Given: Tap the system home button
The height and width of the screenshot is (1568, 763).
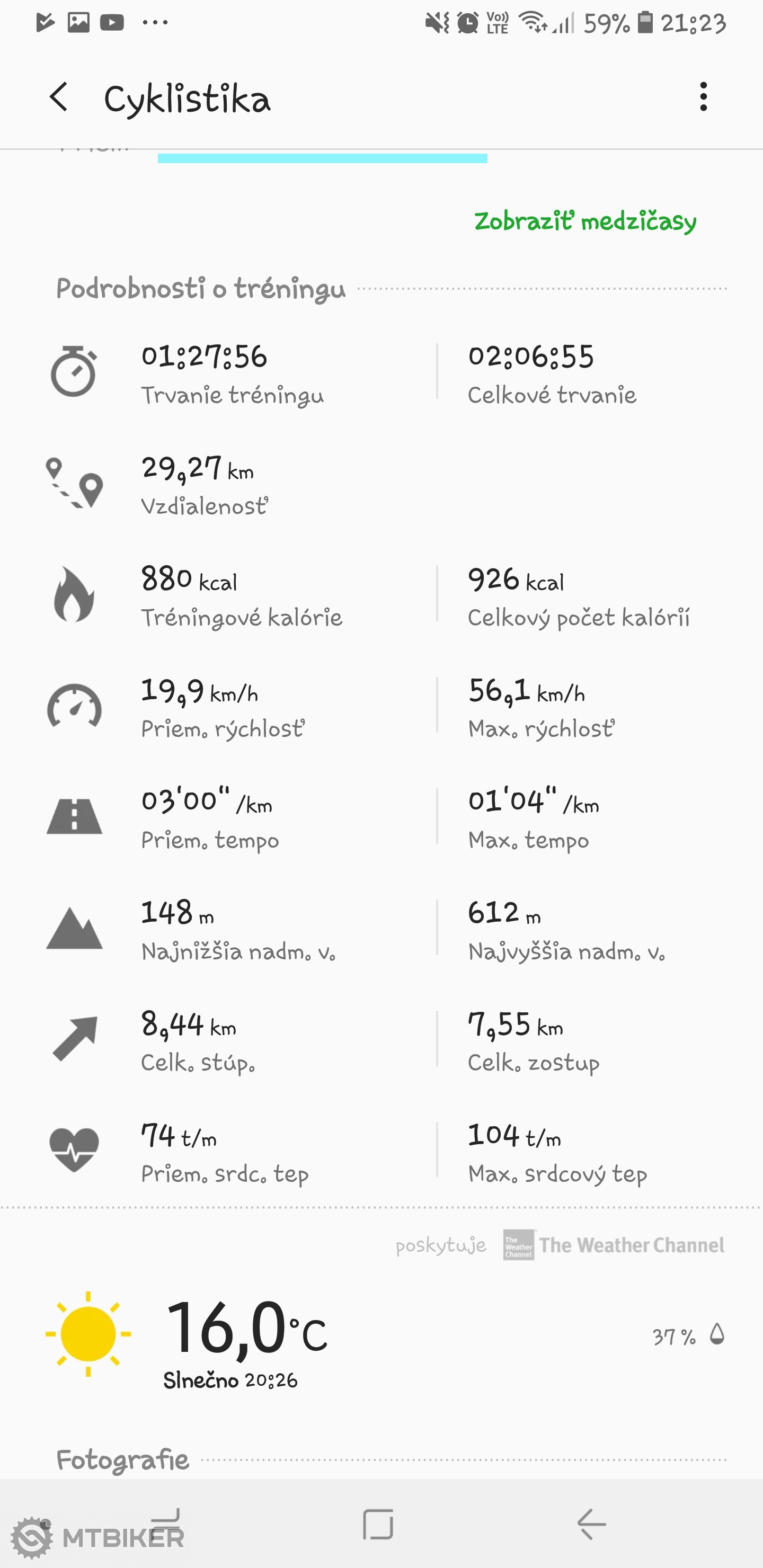Looking at the screenshot, I should (378, 1524).
